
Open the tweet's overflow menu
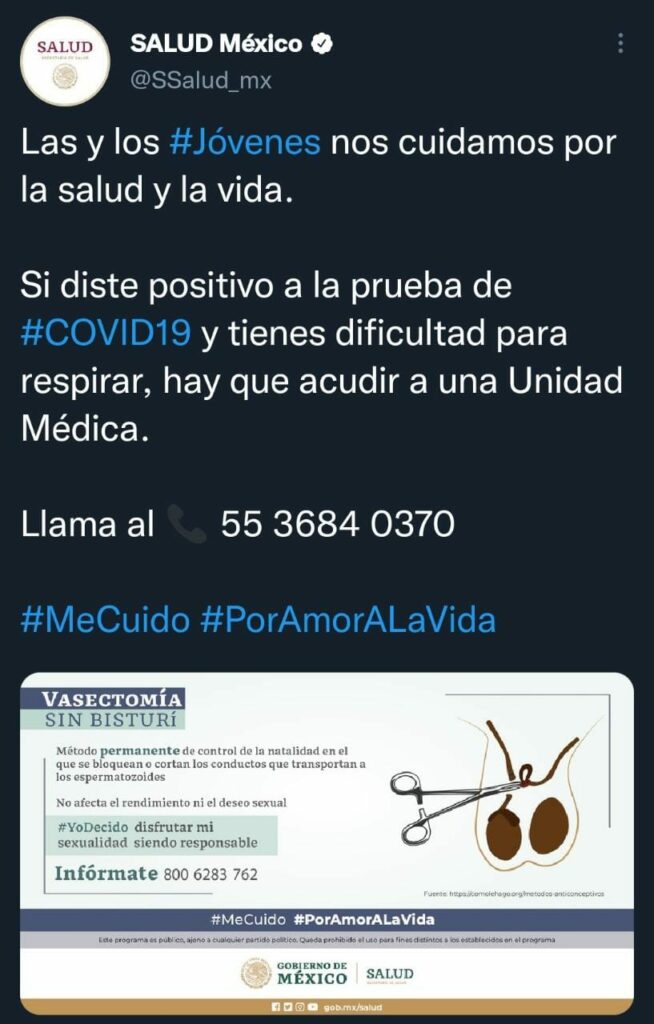pyautogui.click(x=620, y=43)
